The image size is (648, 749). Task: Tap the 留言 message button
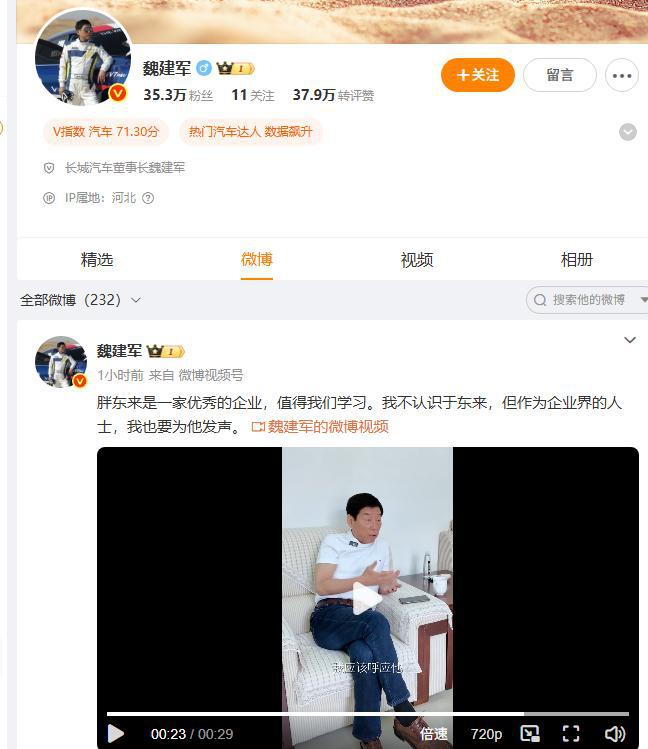point(559,75)
